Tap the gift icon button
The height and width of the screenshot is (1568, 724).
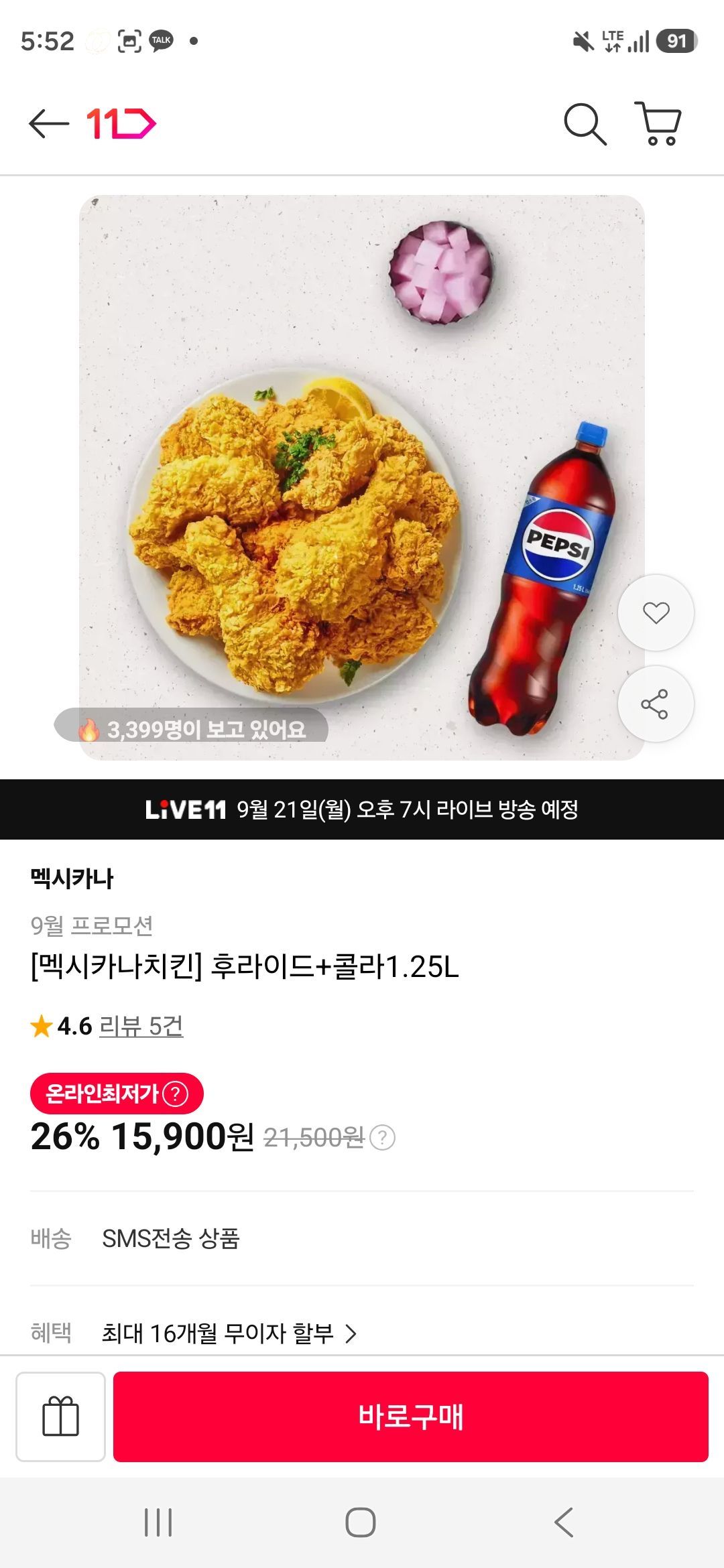click(61, 1417)
